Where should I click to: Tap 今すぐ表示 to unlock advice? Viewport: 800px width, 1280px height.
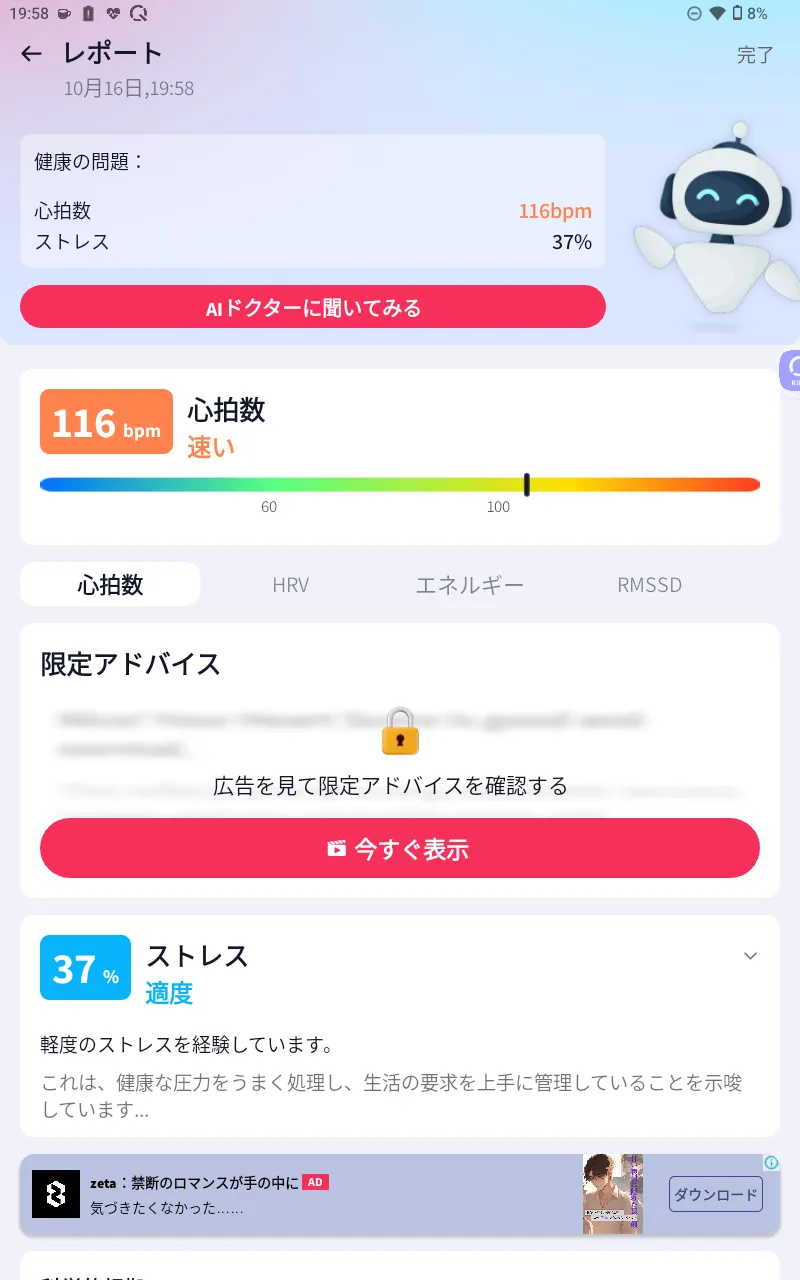(x=400, y=849)
